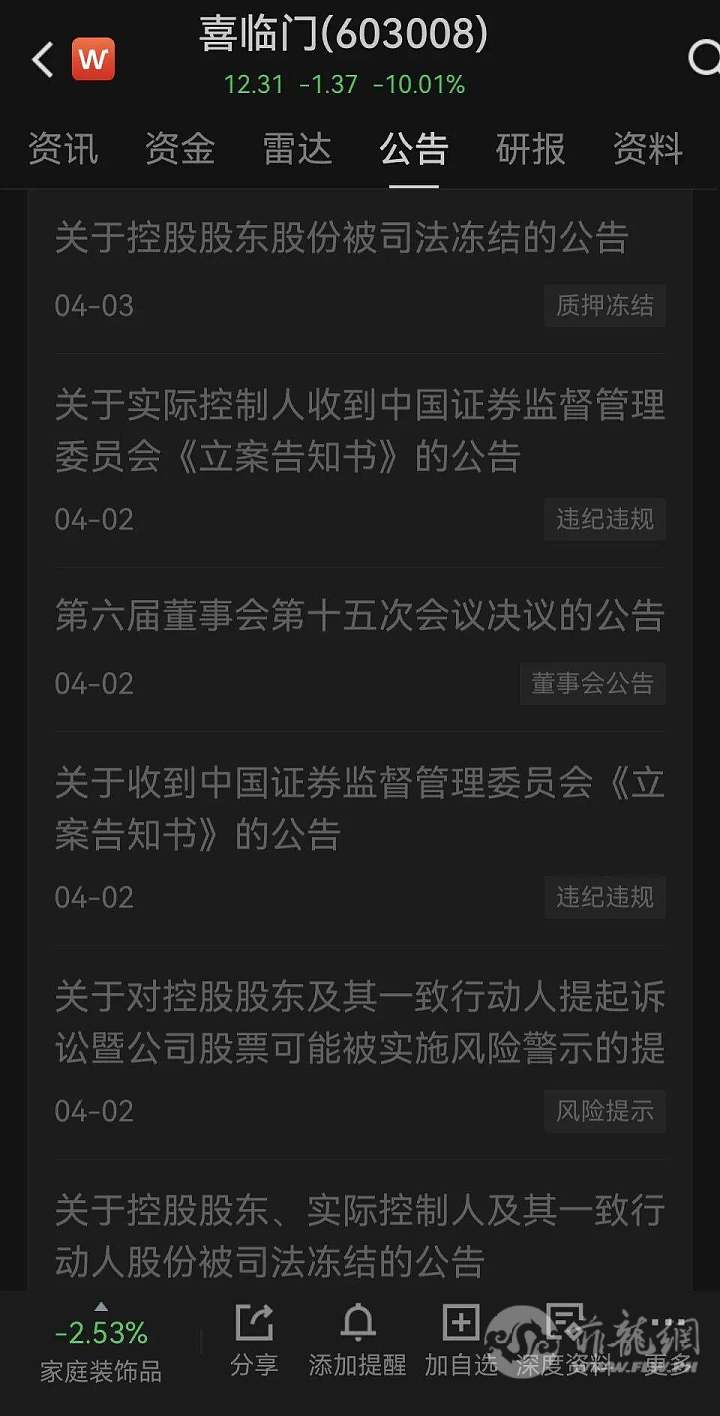This screenshot has height=1416, width=720.
Task: Tap the 分享 share button
Action: click(x=254, y=1340)
